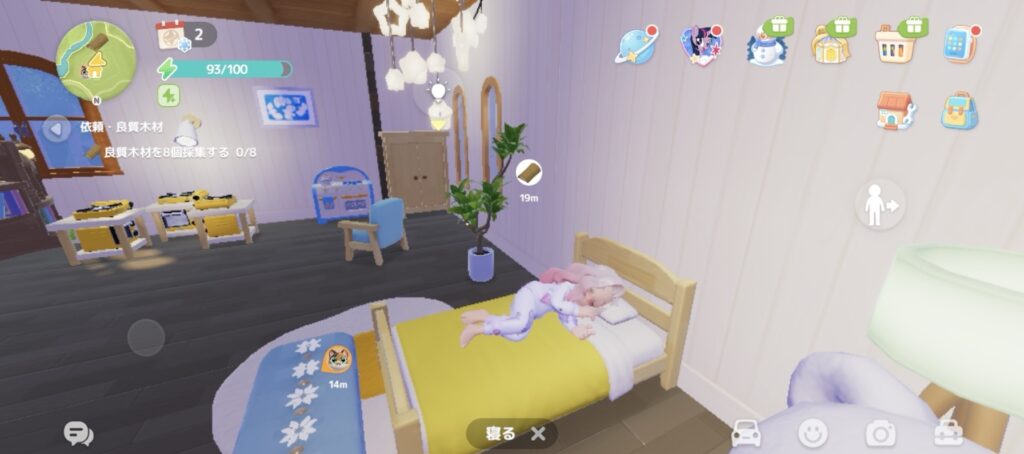The image size is (1024, 454).
Task: Open the chat bubbles icon
Action: (x=78, y=432)
